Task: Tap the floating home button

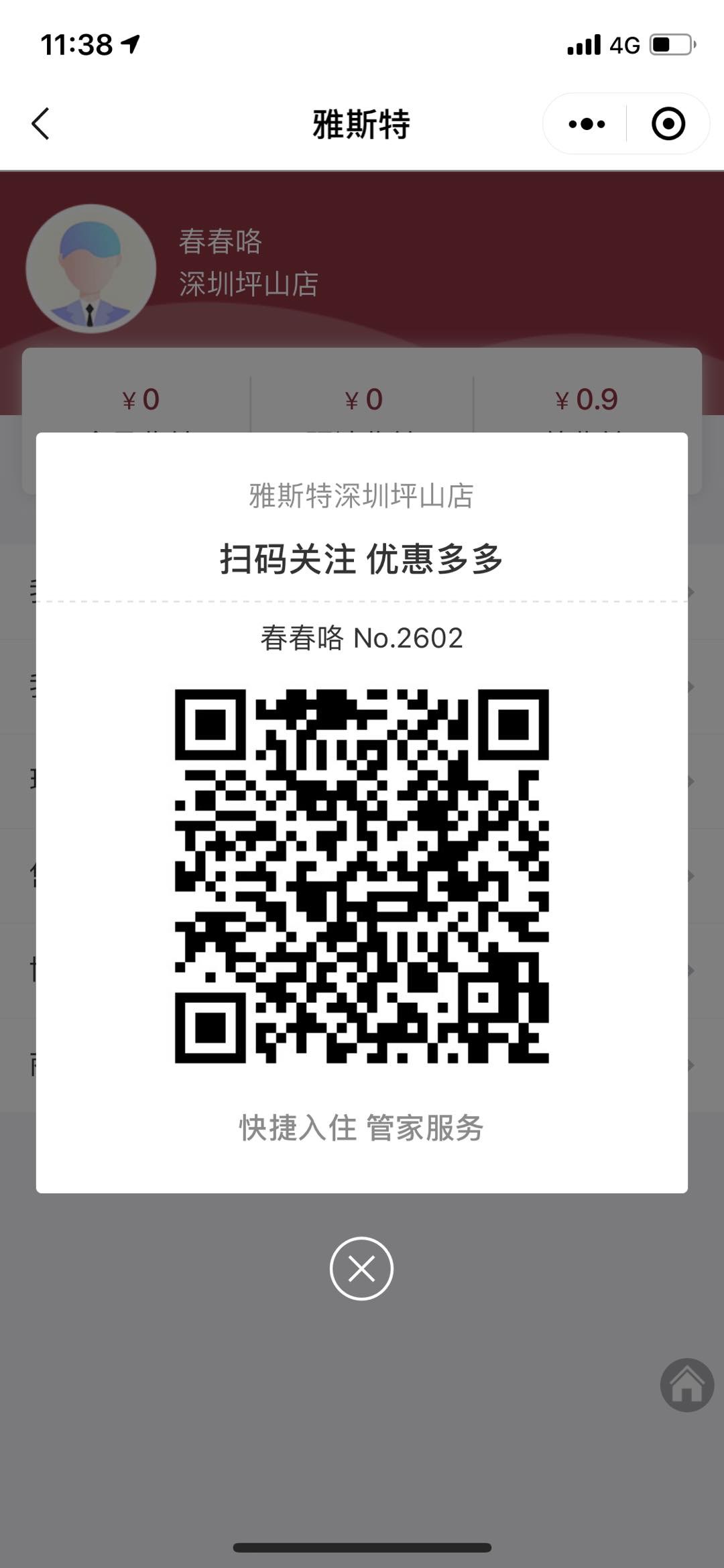Action: click(x=686, y=1385)
